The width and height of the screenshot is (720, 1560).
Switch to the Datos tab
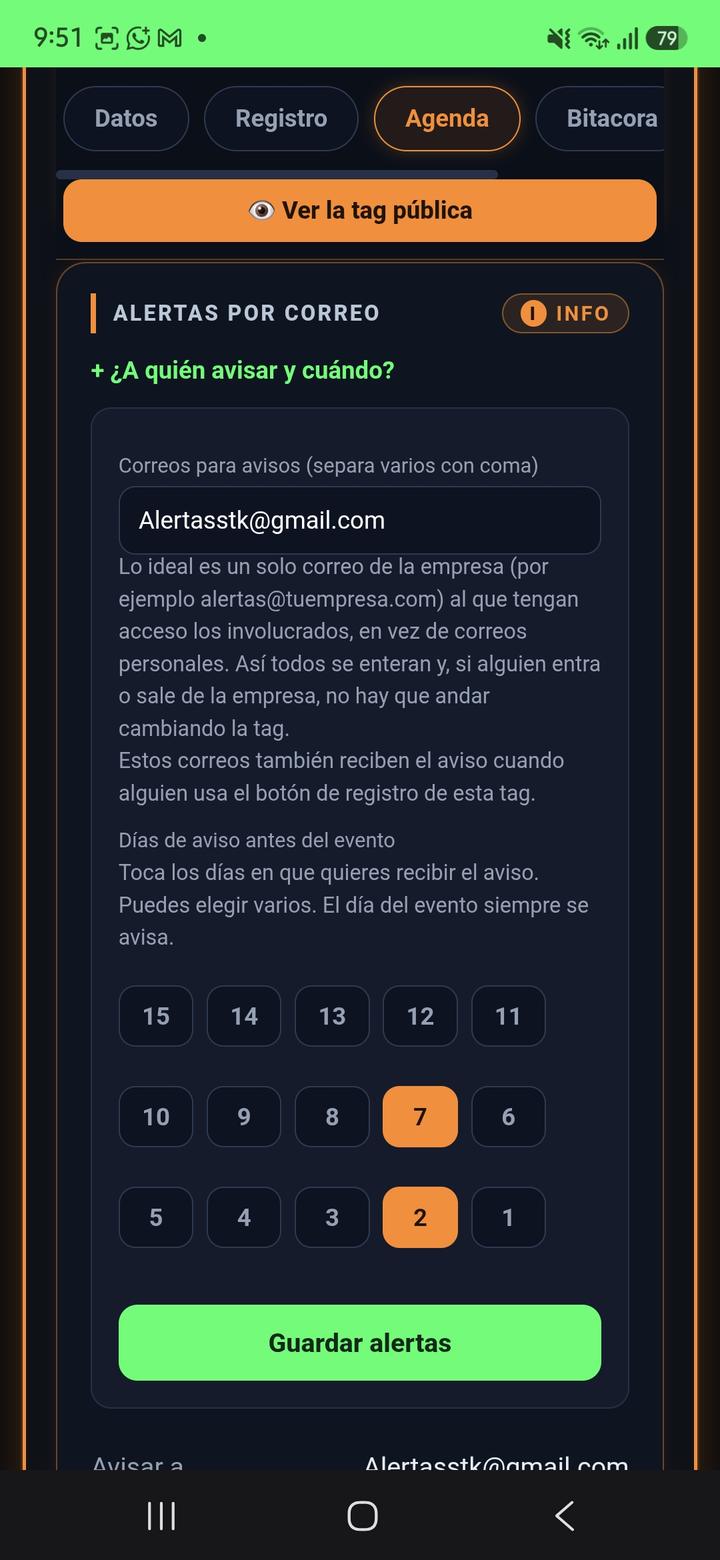coord(126,118)
